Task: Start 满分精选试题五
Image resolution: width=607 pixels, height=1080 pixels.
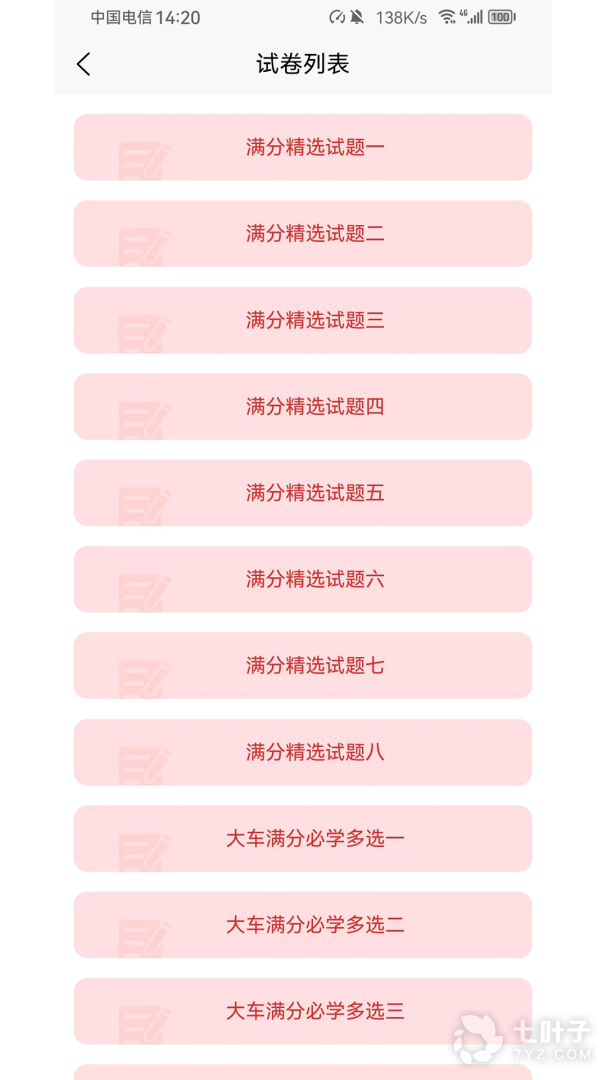Action: pyautogui.click(x=303, y=493)
